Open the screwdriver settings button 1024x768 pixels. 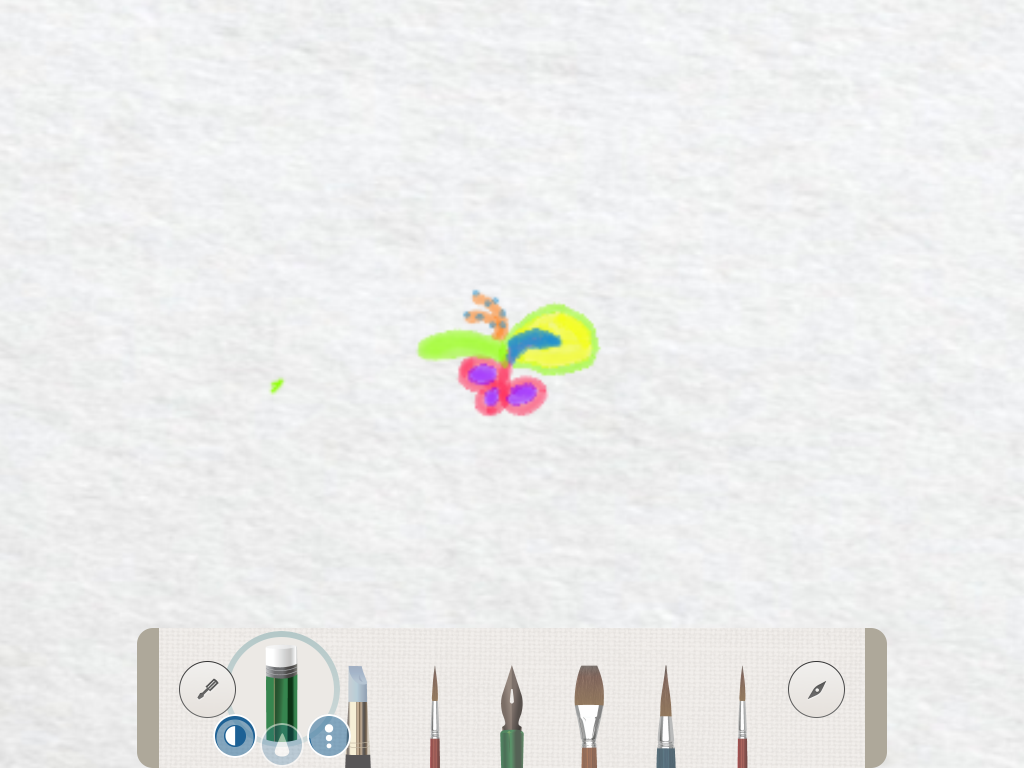pyautogui.click(x=207, y=689)
